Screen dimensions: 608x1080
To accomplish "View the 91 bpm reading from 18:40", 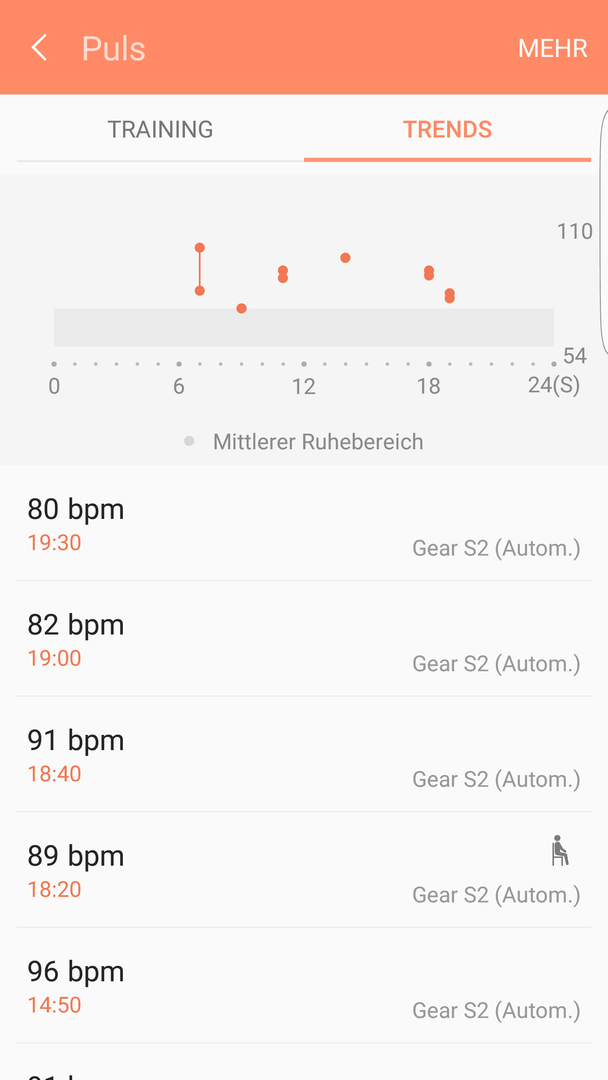I will 304,754.
